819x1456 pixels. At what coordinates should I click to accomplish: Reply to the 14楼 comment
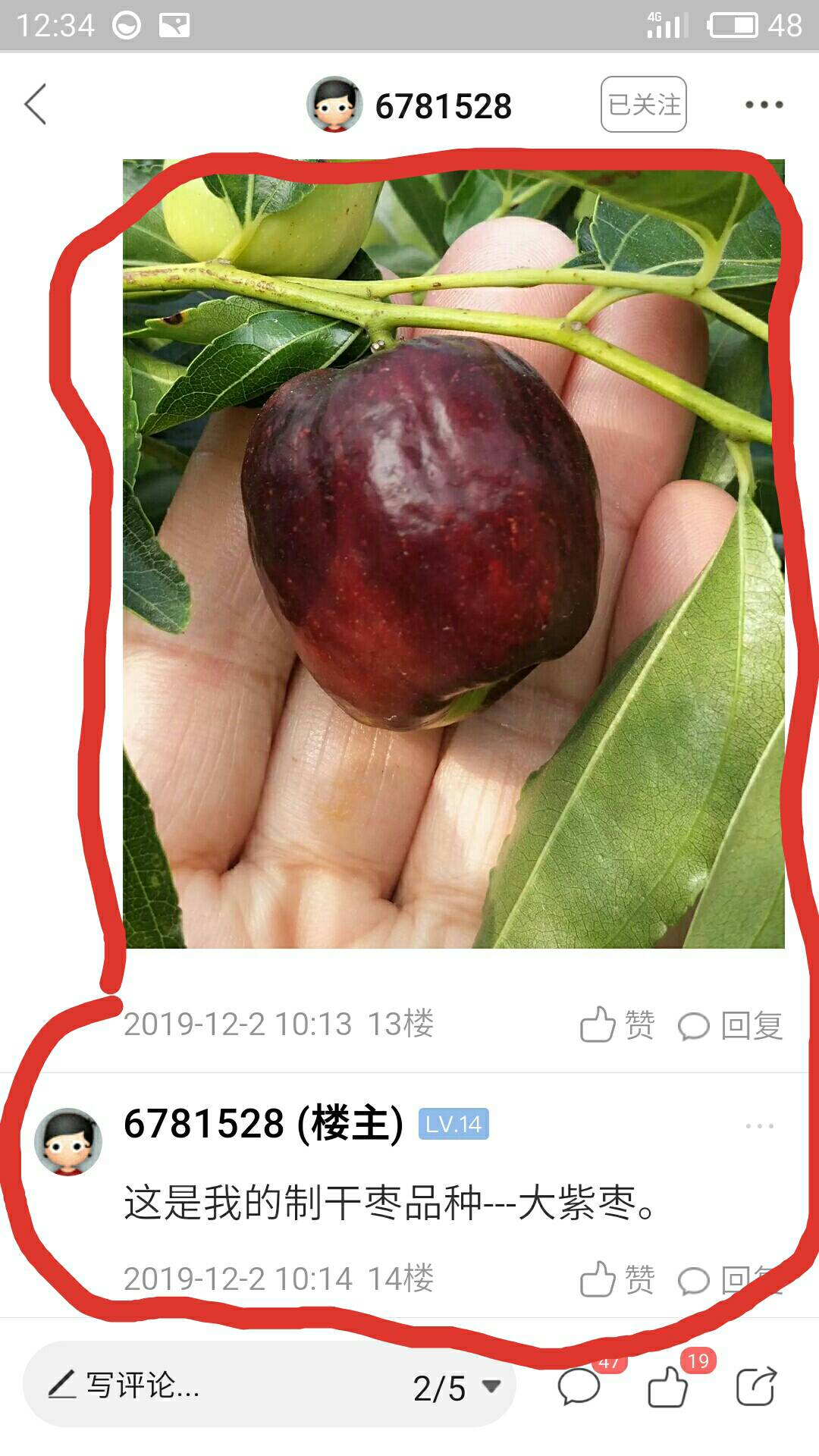click(730, 1280)
